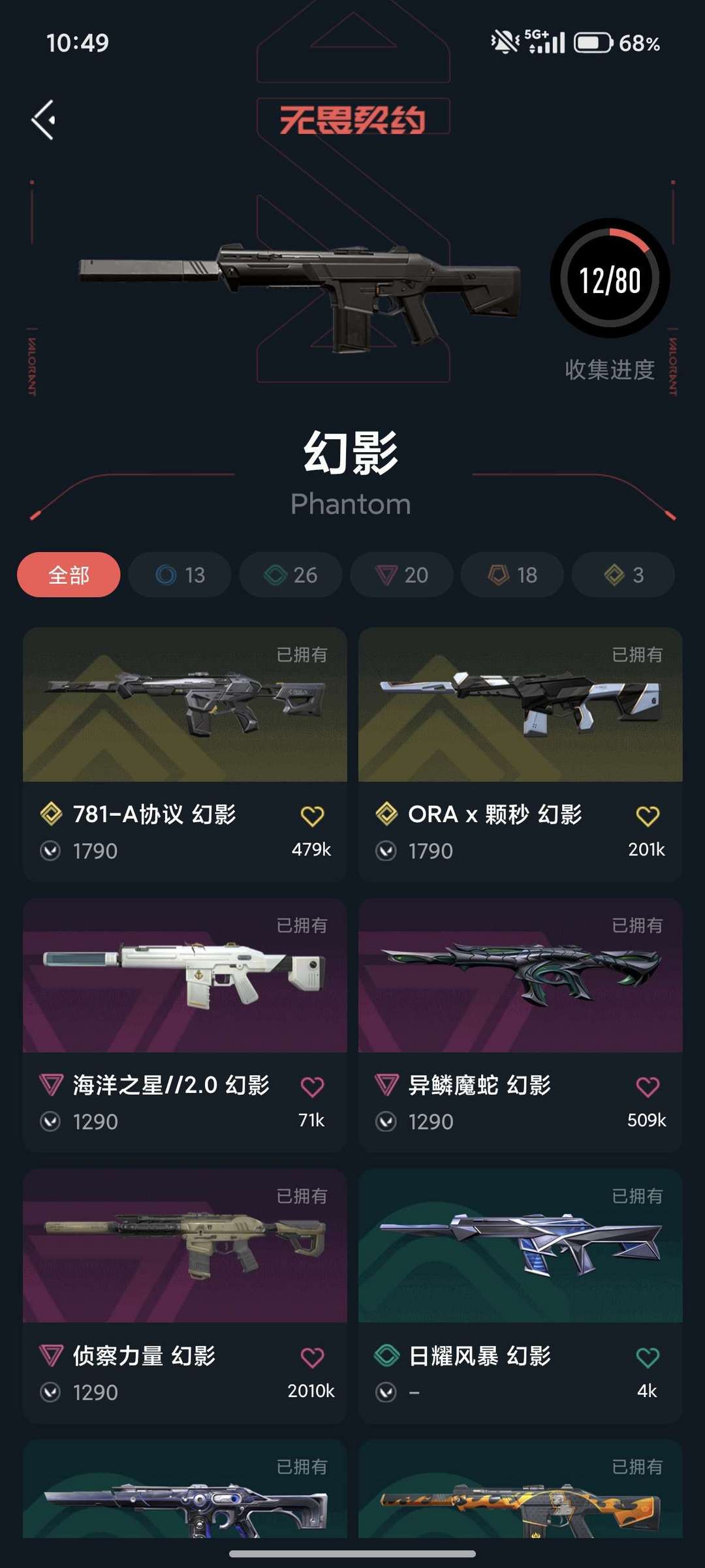
Task: Open the 日耀风暴 幻影 skin card
Action: tap(520, 1247)
